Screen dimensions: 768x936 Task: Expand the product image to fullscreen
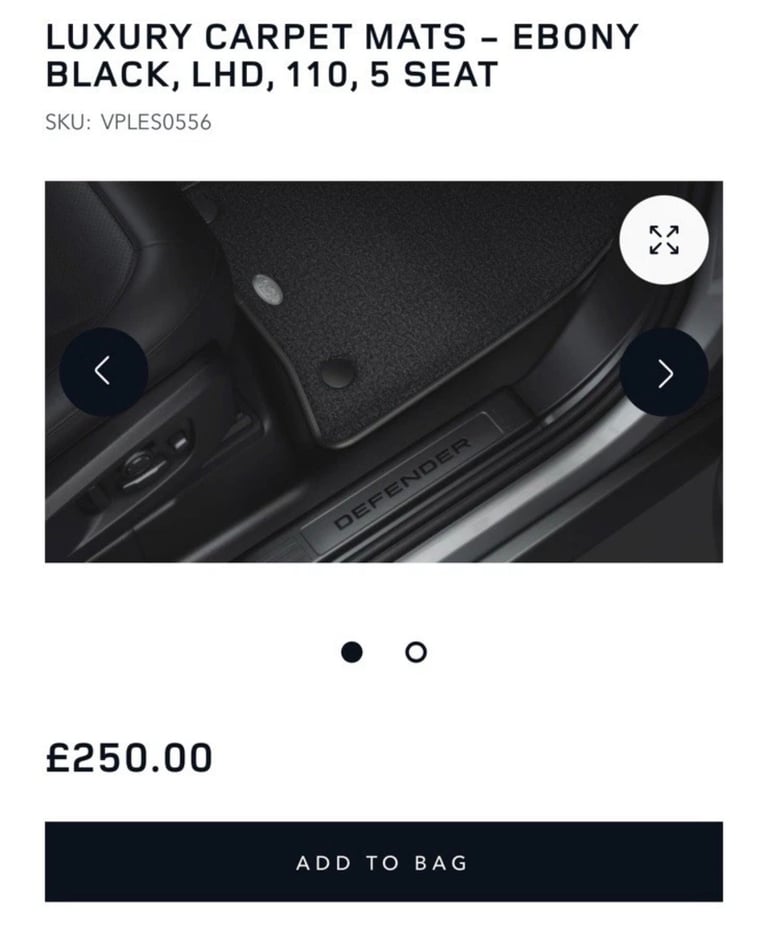click(x=663, y=240)
